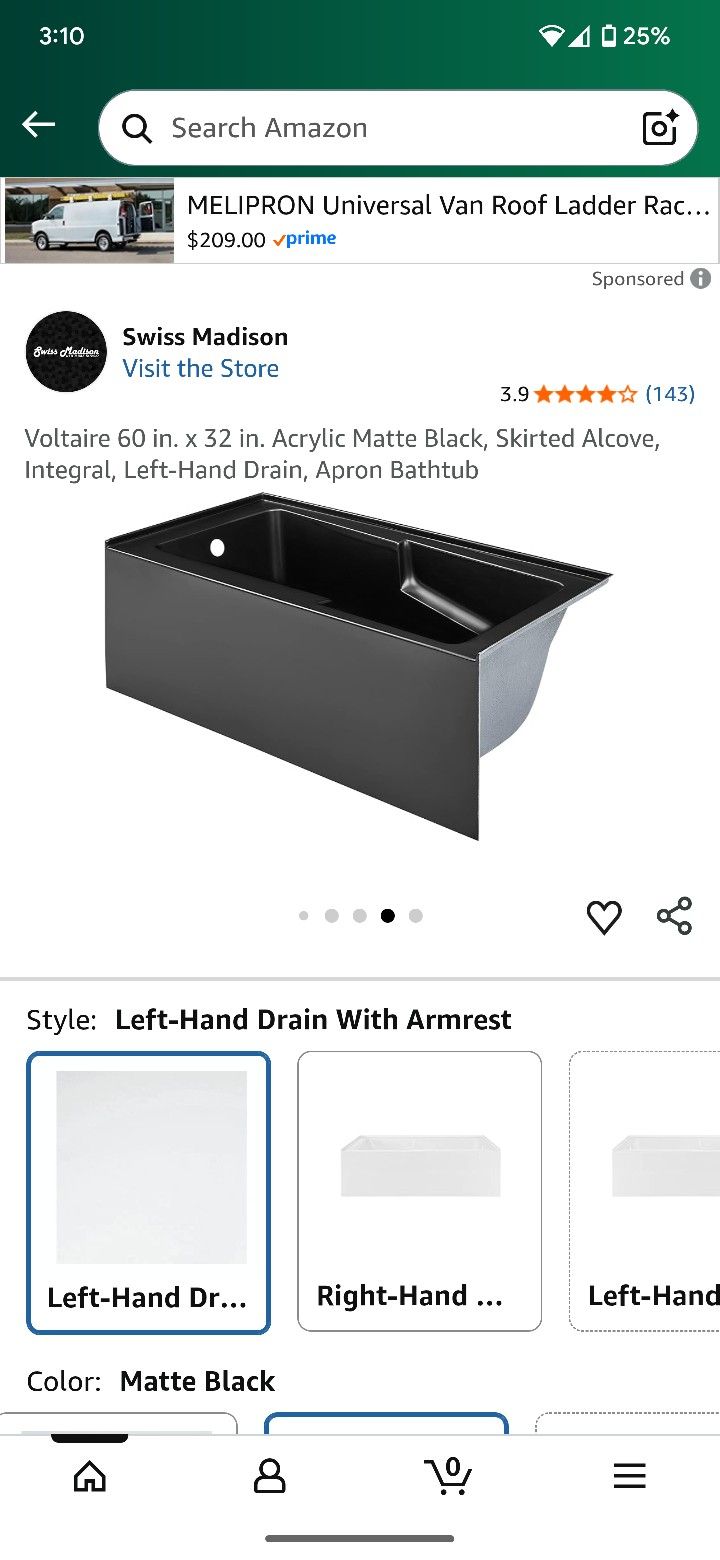The height and width of the screenshot is (1560, 720).
Task: Tap the back arrow to go back
Action: (38, 124)
